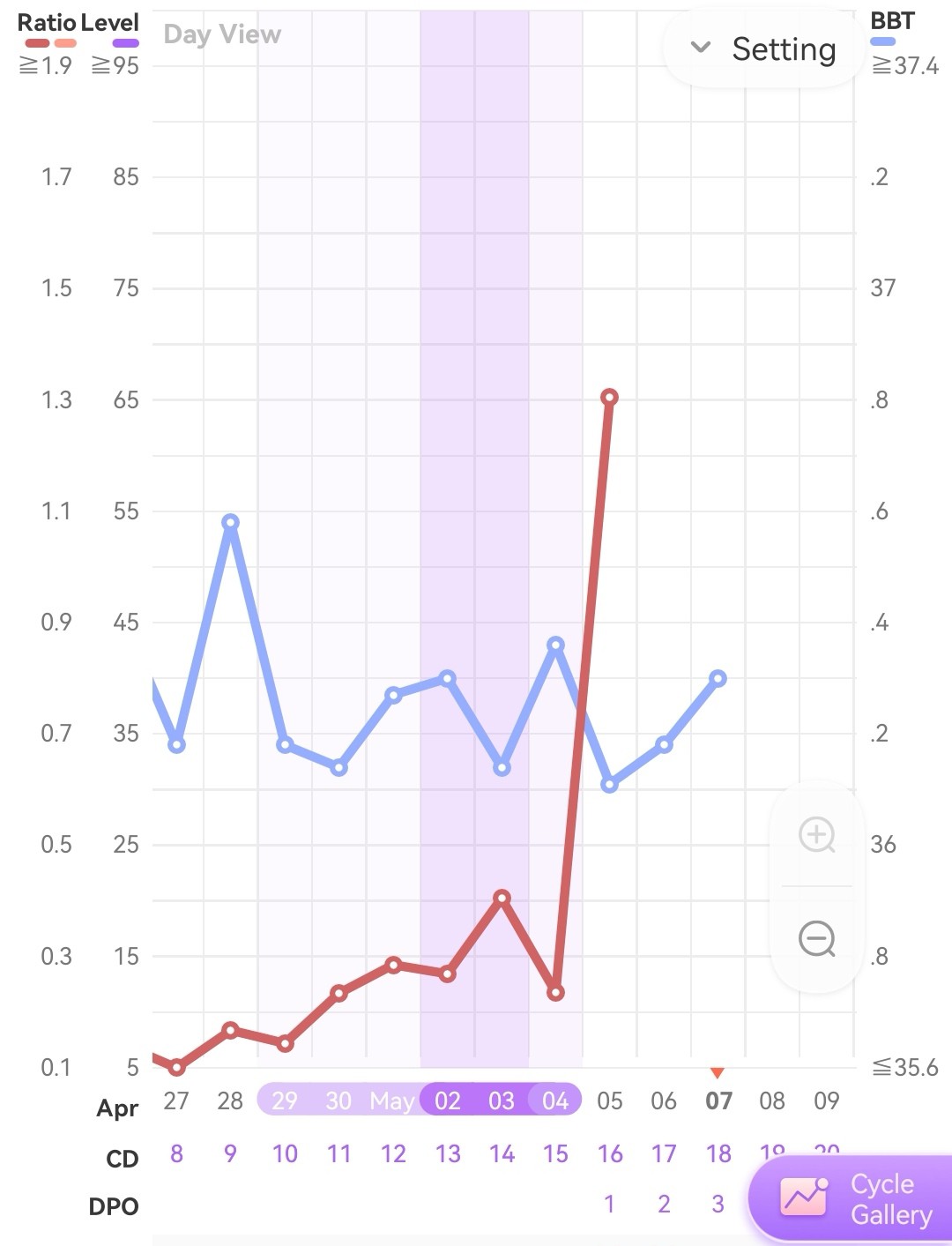The height and width of the screenshot is (1246, 952).
Task: Select the BBT point on April 28
Action: pos(230,522)
